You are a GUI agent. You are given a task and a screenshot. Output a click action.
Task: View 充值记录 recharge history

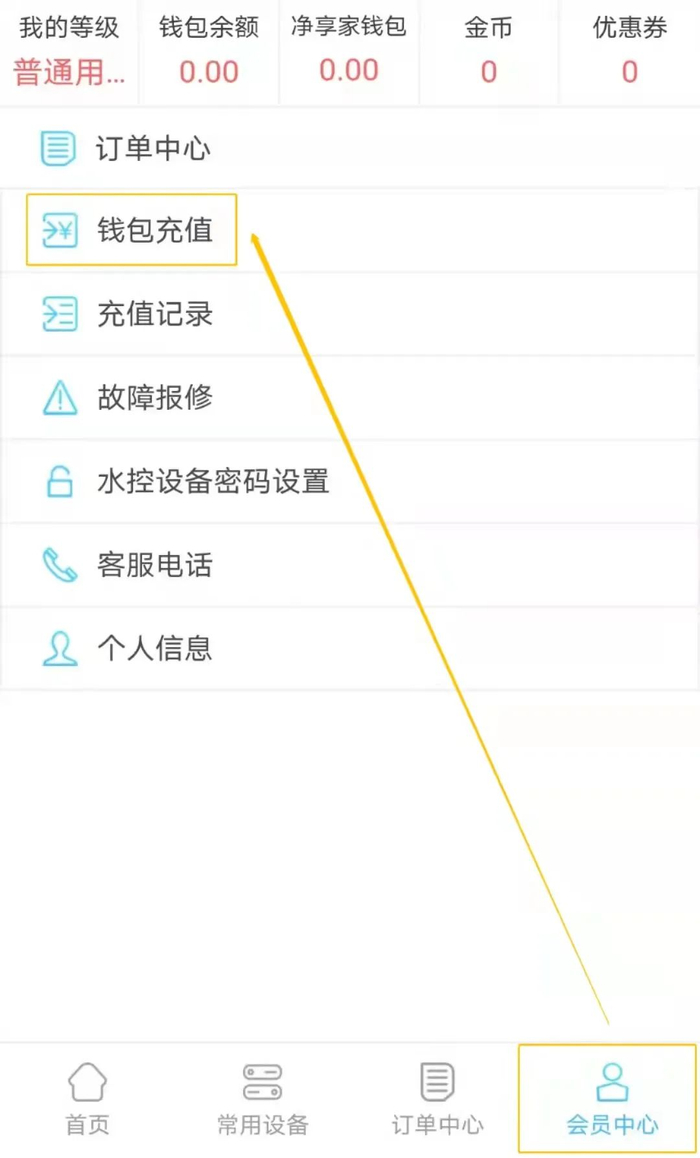click(x=350, y=315)
